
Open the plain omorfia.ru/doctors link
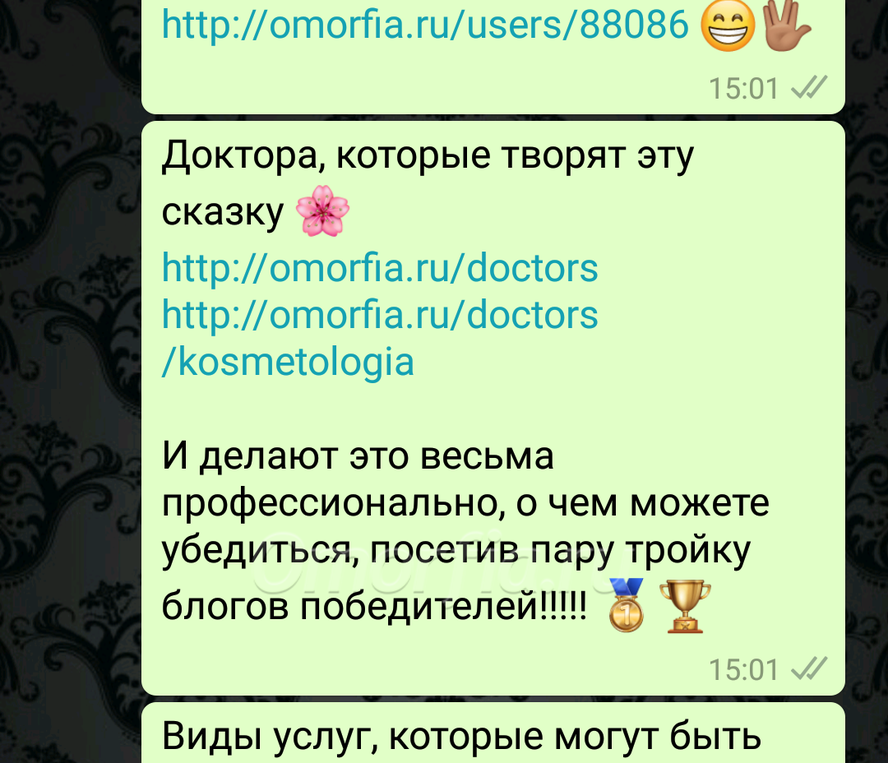coord(380,268)
